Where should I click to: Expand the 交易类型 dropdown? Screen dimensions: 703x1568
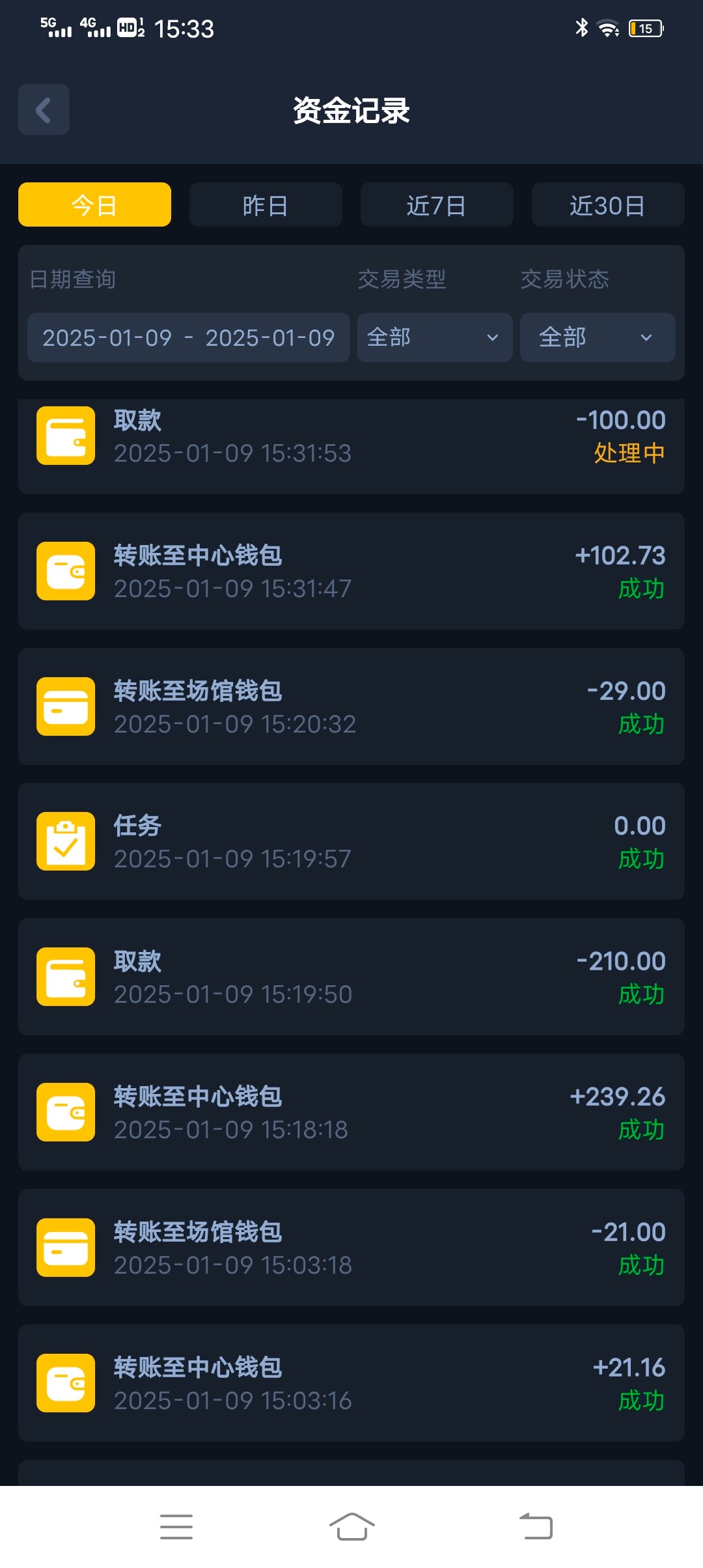click(x=434, y=337)
